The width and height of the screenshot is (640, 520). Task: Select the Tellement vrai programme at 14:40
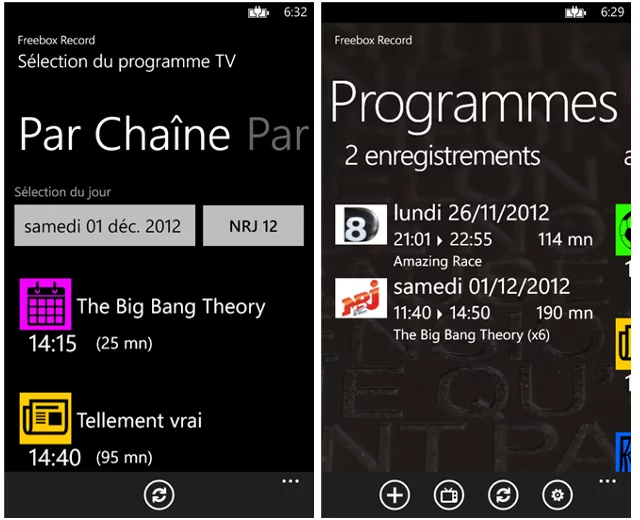(x=140, y=421)
